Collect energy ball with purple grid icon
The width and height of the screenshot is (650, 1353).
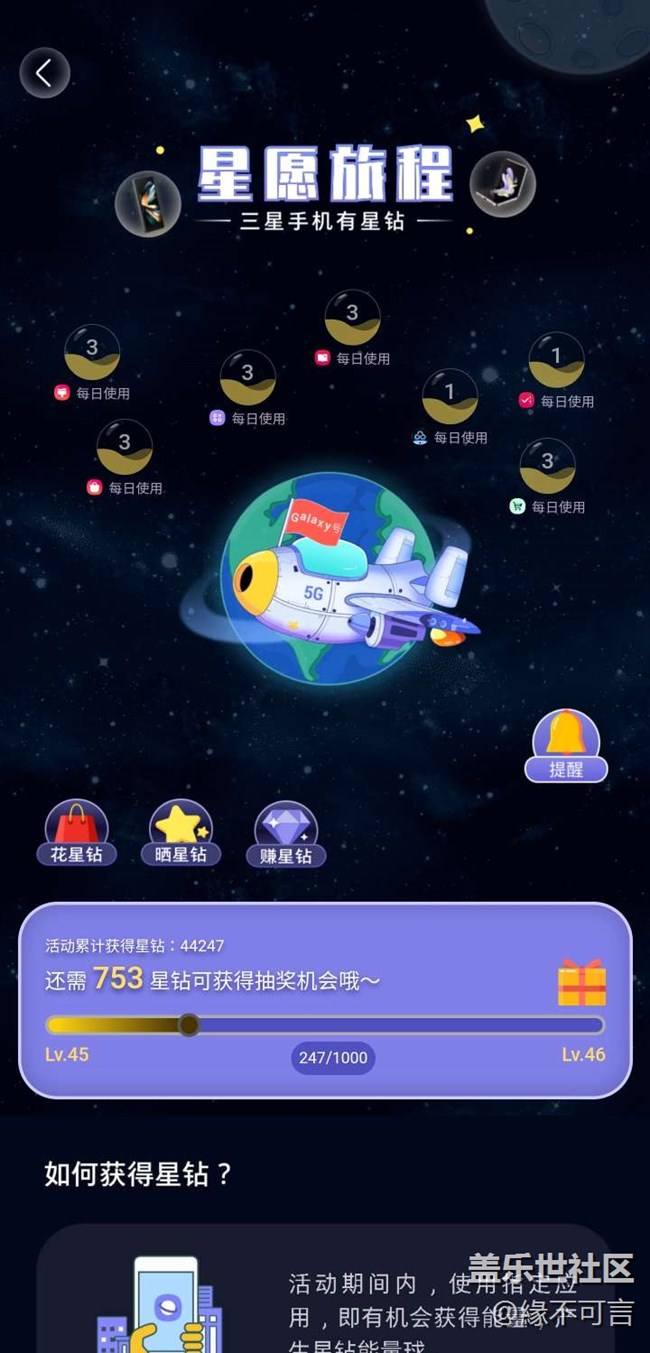tap(247, 378)
